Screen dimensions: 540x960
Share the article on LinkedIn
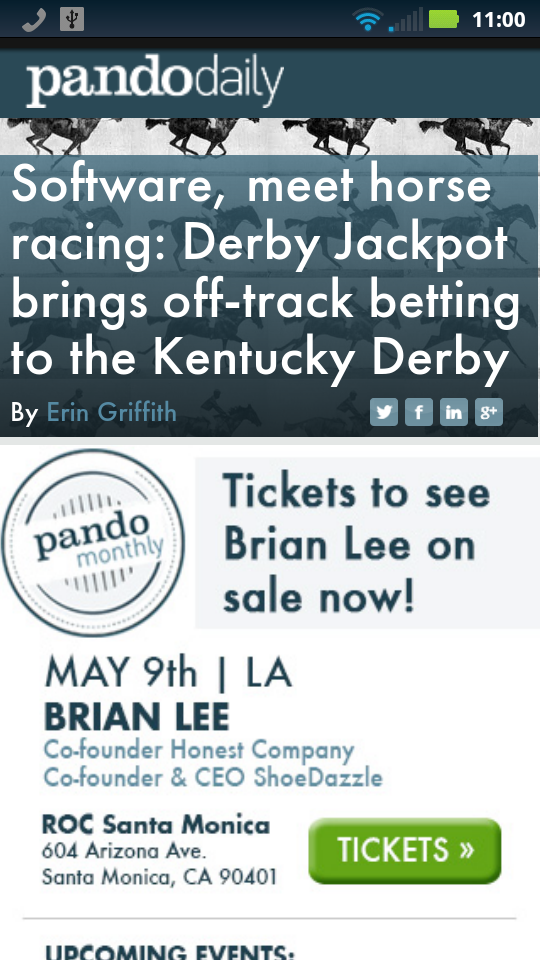454,412
